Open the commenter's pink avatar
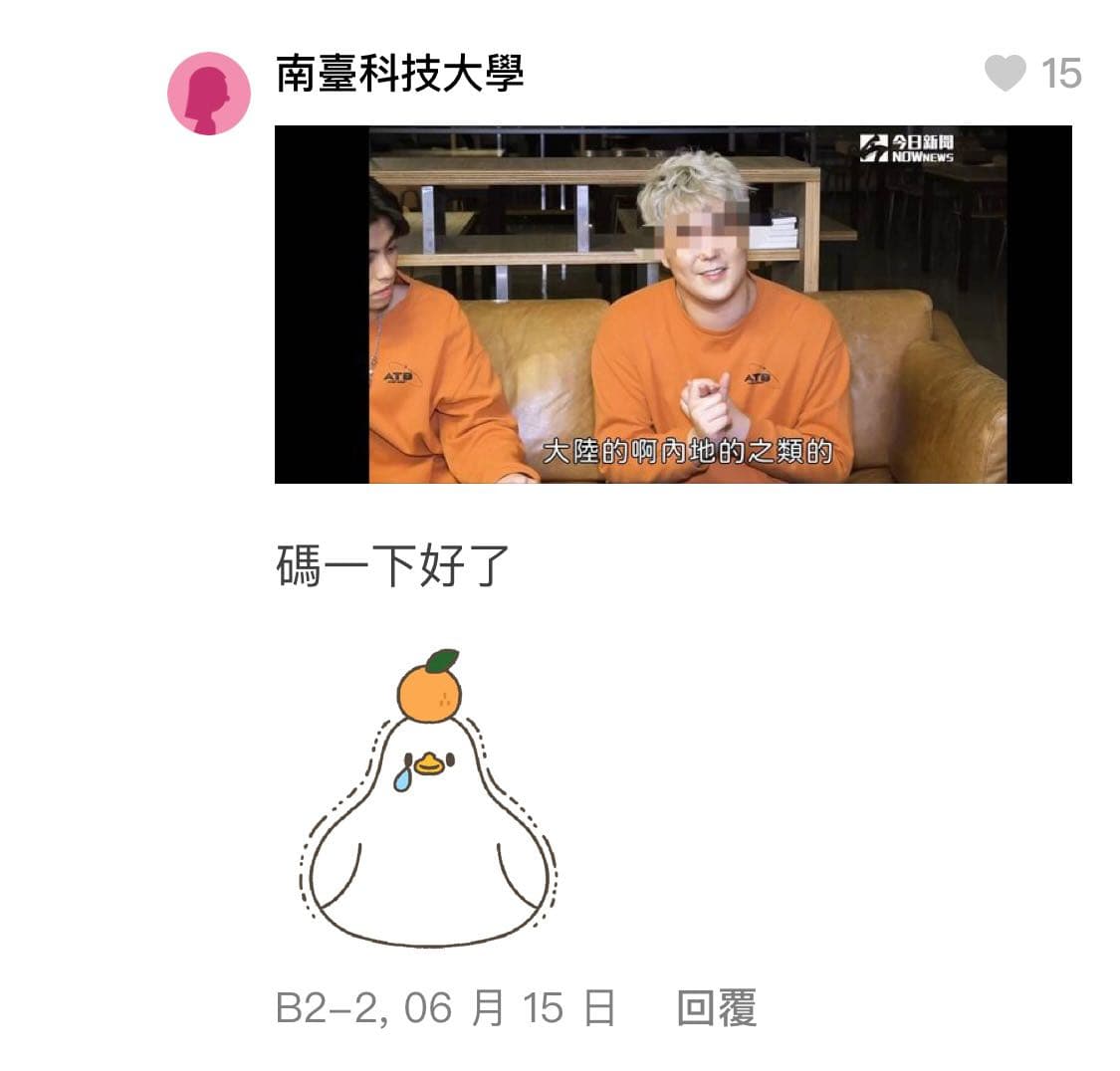This screenshot has height=1071, width=1120. tap(209, 94)
